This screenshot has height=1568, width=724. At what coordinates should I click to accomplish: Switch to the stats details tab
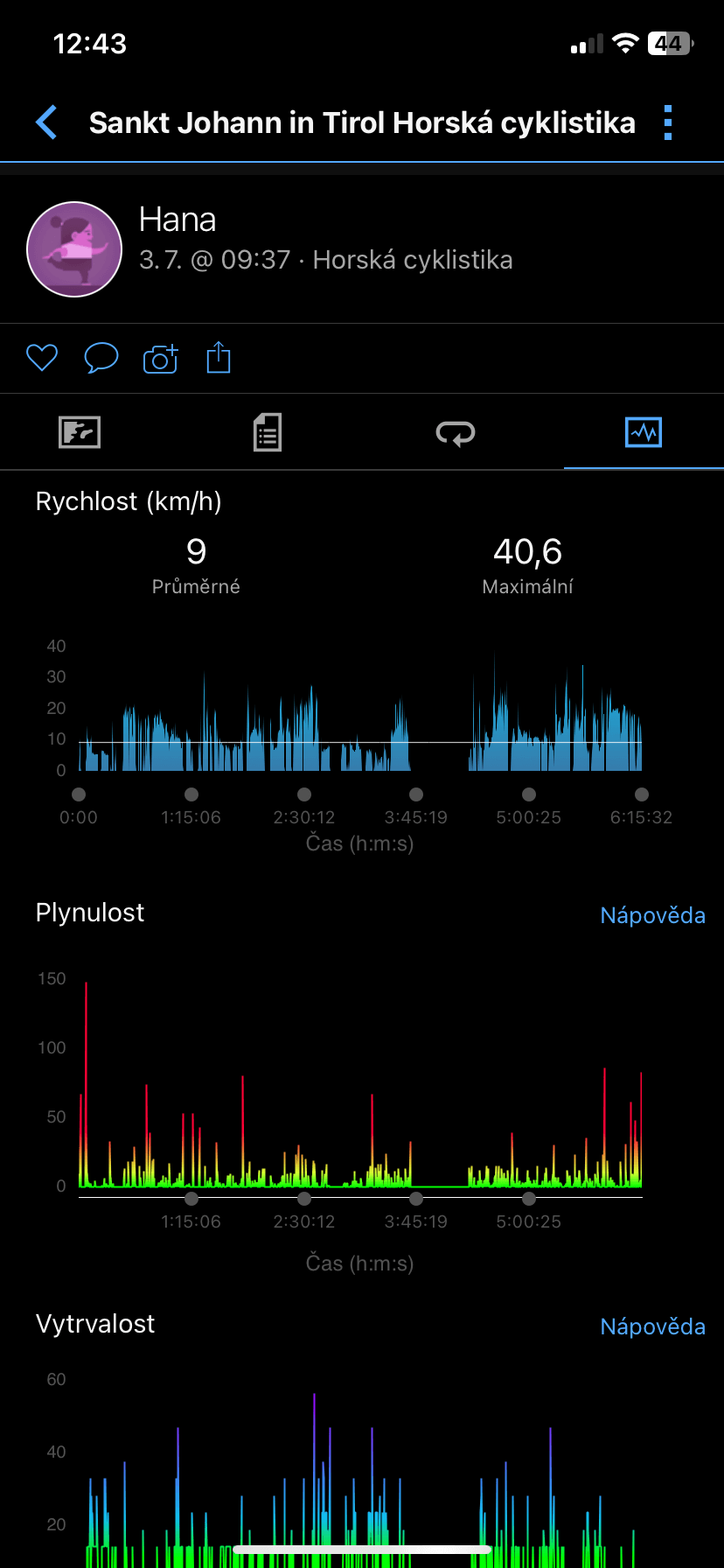268,432
